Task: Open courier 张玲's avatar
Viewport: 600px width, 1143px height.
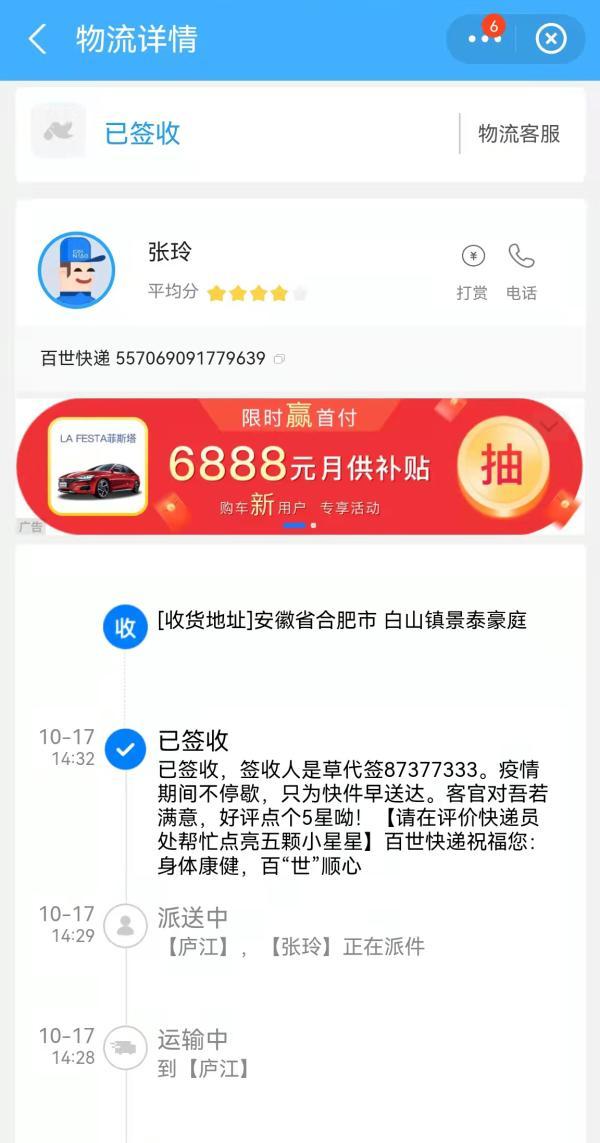Action: click(x=76, y=271)
